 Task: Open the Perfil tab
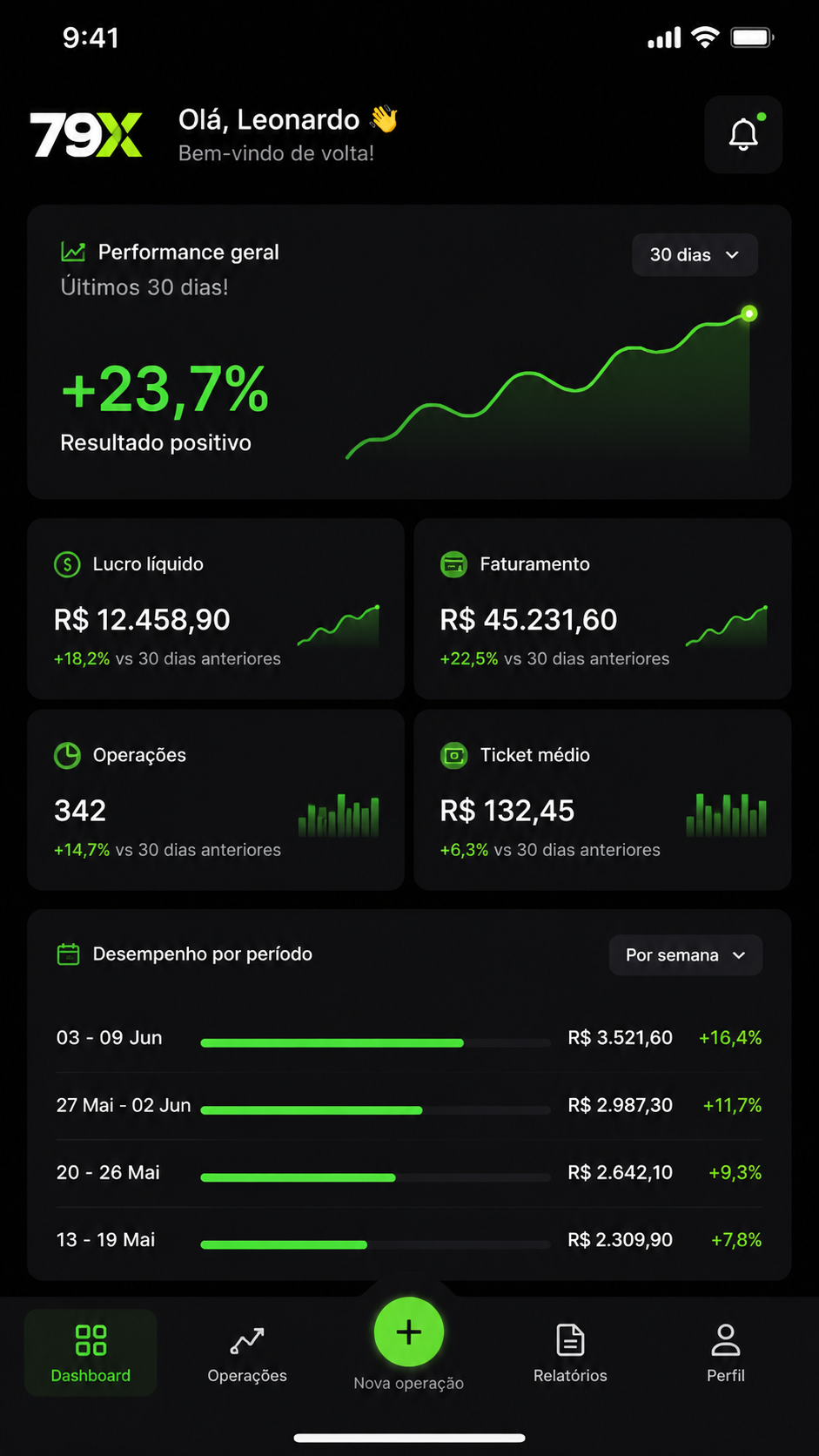coord(726,1354)
